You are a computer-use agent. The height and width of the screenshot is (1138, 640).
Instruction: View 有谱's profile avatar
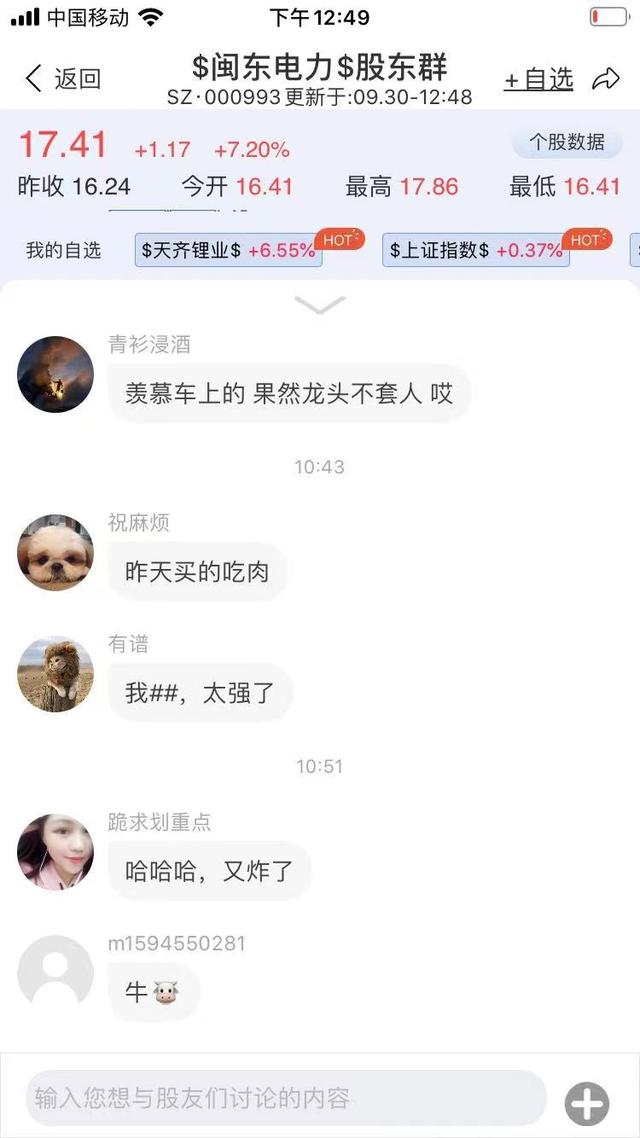point(55,674)
